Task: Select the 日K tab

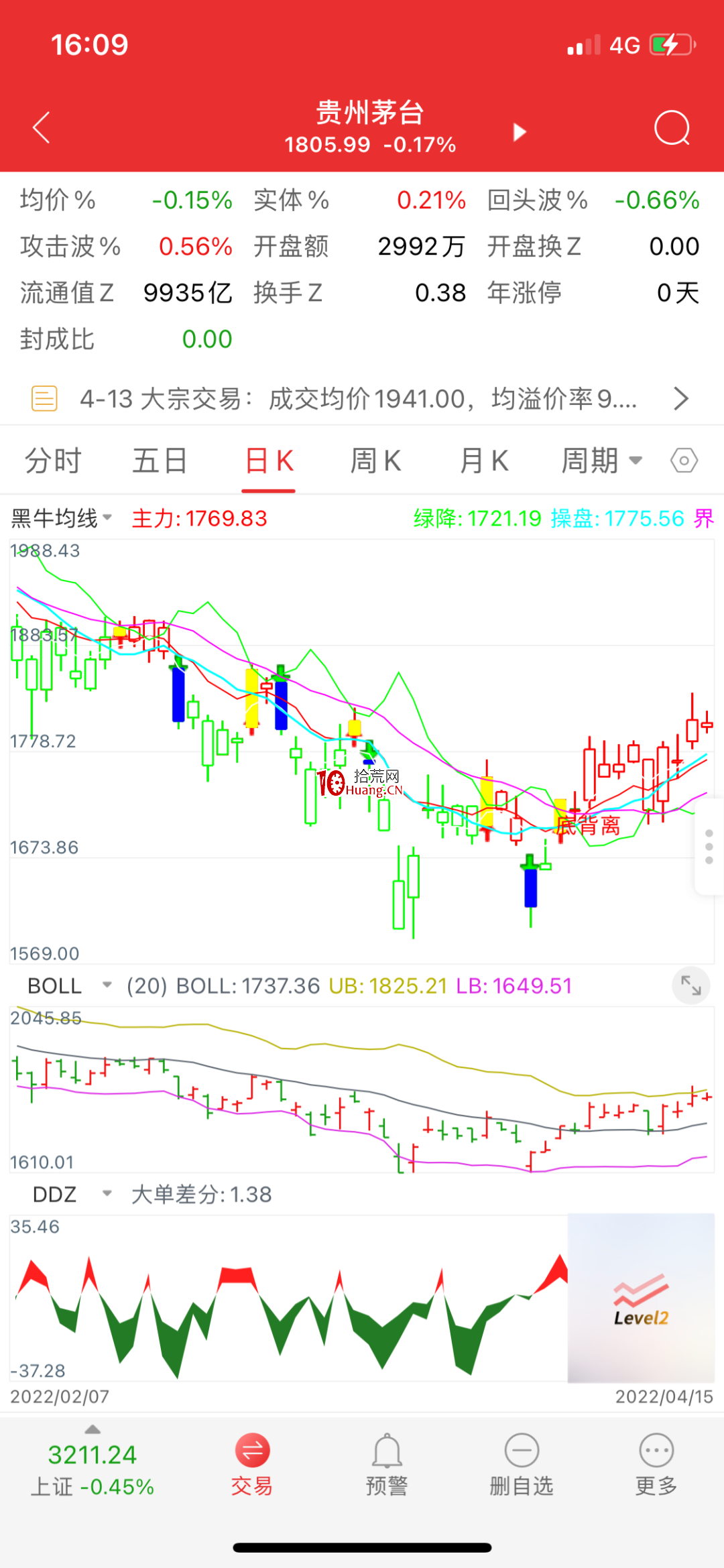Action: (269, 461)
